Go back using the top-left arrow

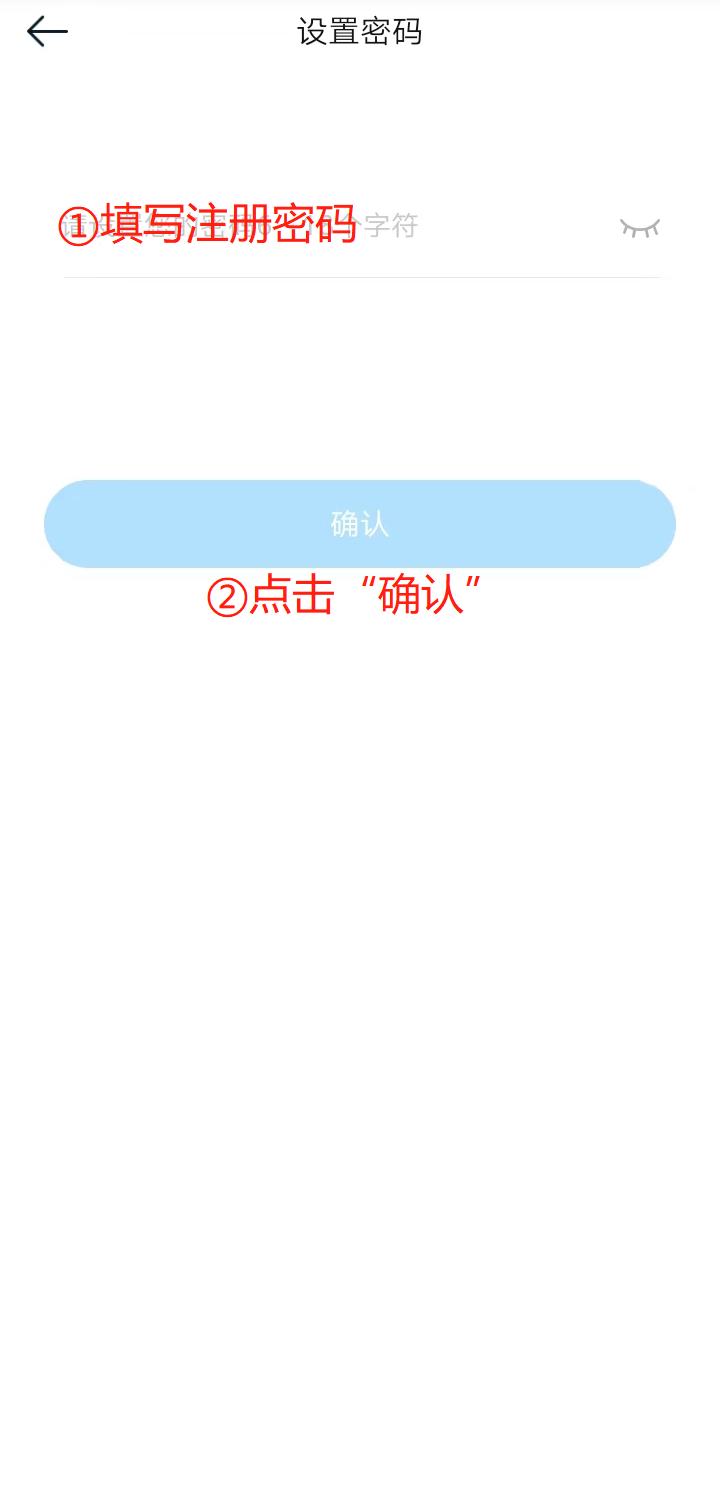pos(47,32)
